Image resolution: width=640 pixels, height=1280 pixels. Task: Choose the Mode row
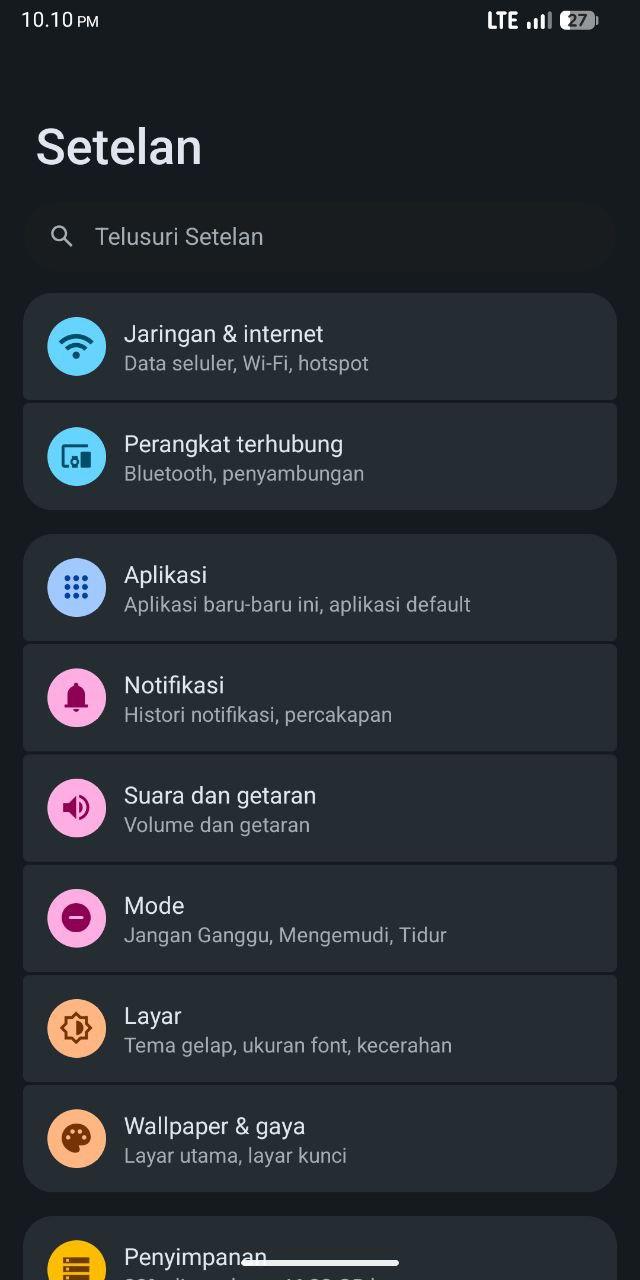(320, 918)
